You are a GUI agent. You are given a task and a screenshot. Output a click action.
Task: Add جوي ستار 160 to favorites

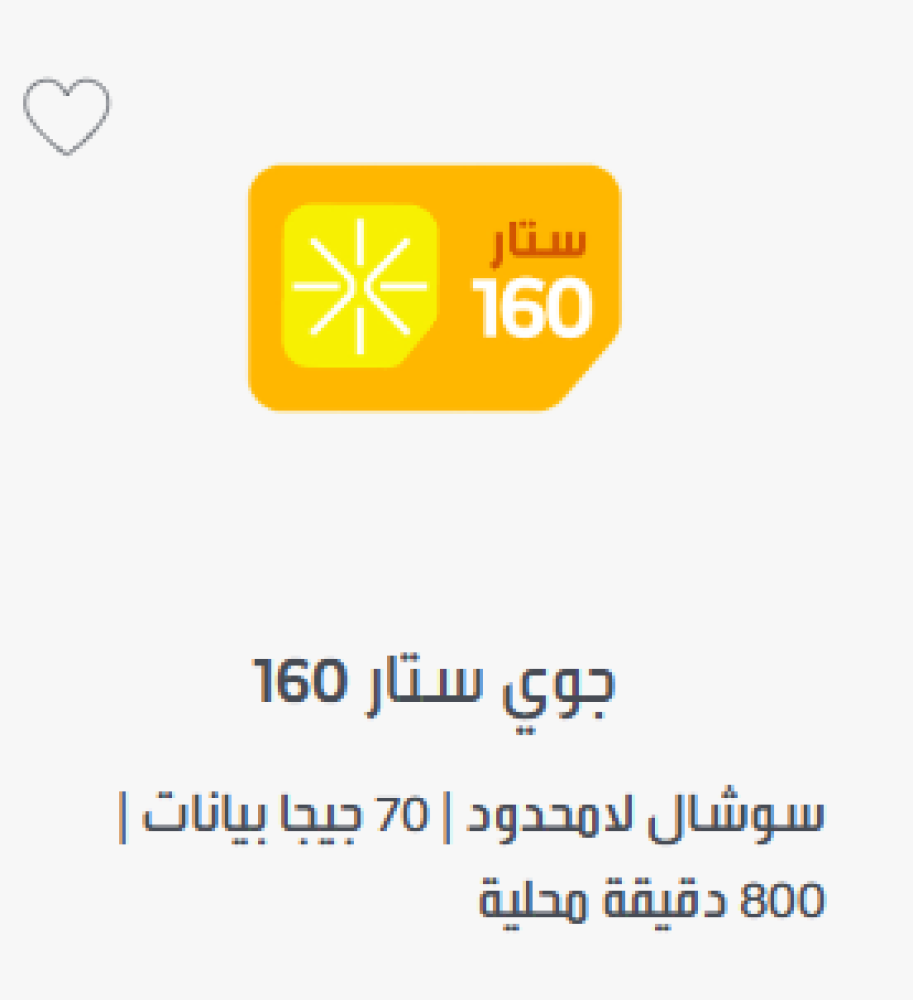point(66,116)
